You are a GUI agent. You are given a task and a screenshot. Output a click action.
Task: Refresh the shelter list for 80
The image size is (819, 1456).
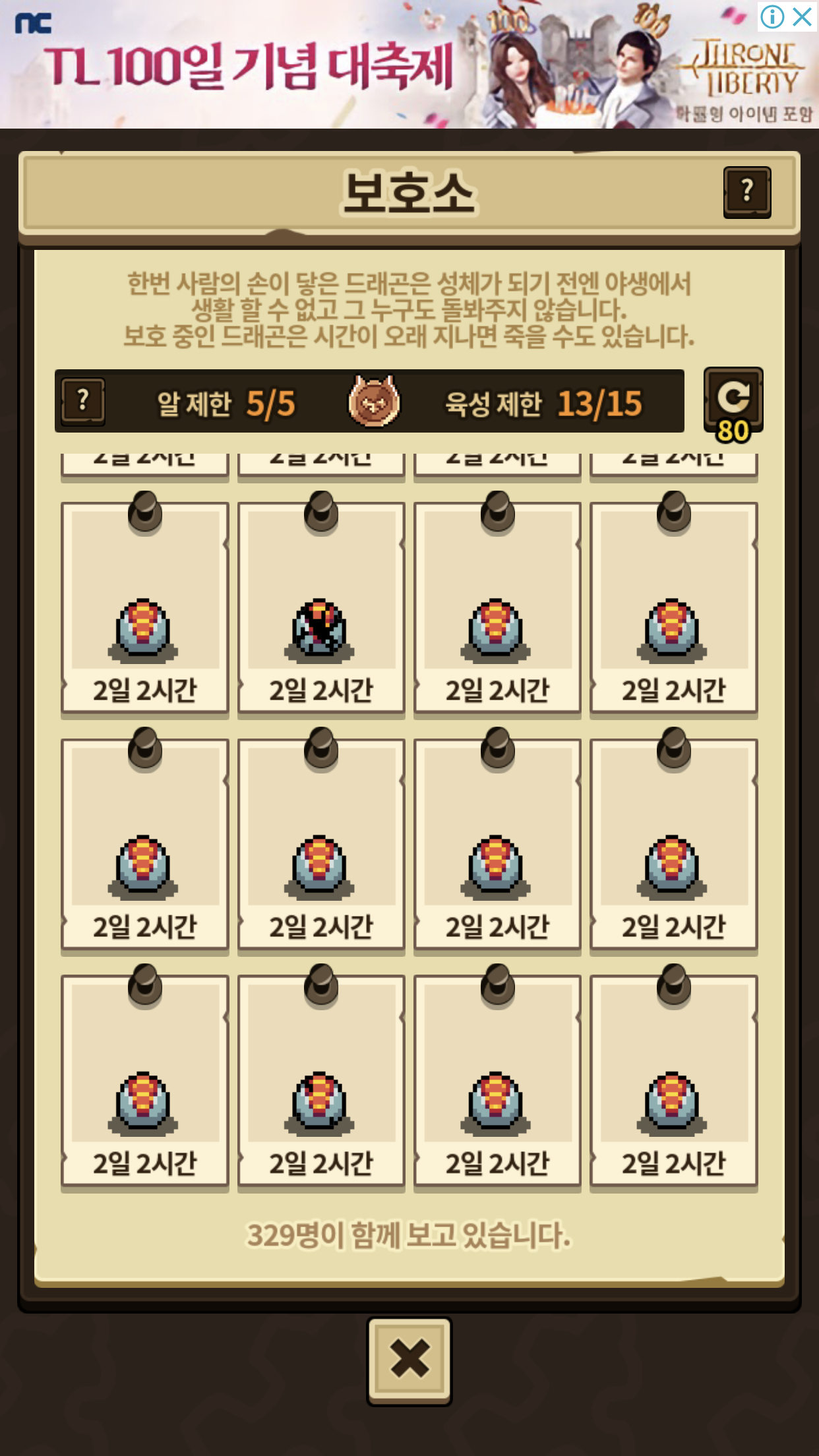pos(733,404)
